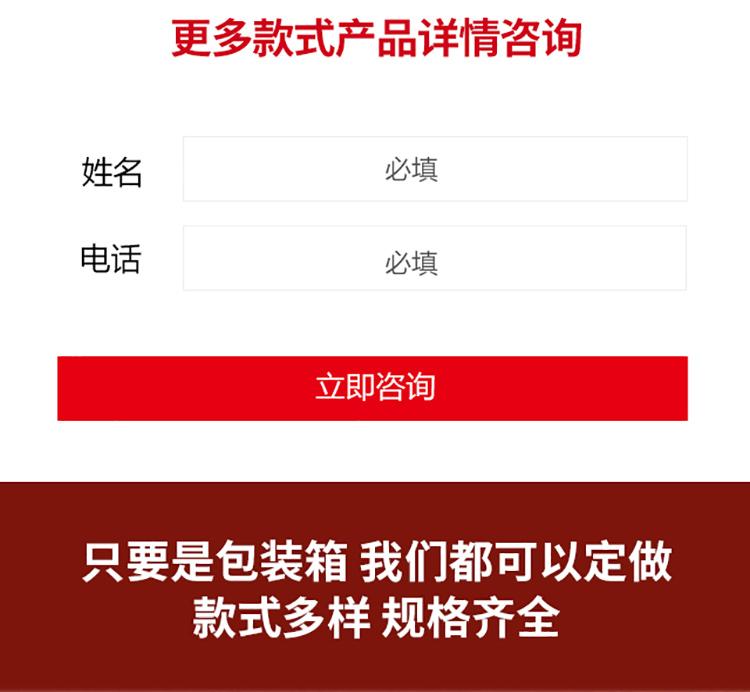
Task: Submit the form with 立即咨询
Action: (373, 388)
